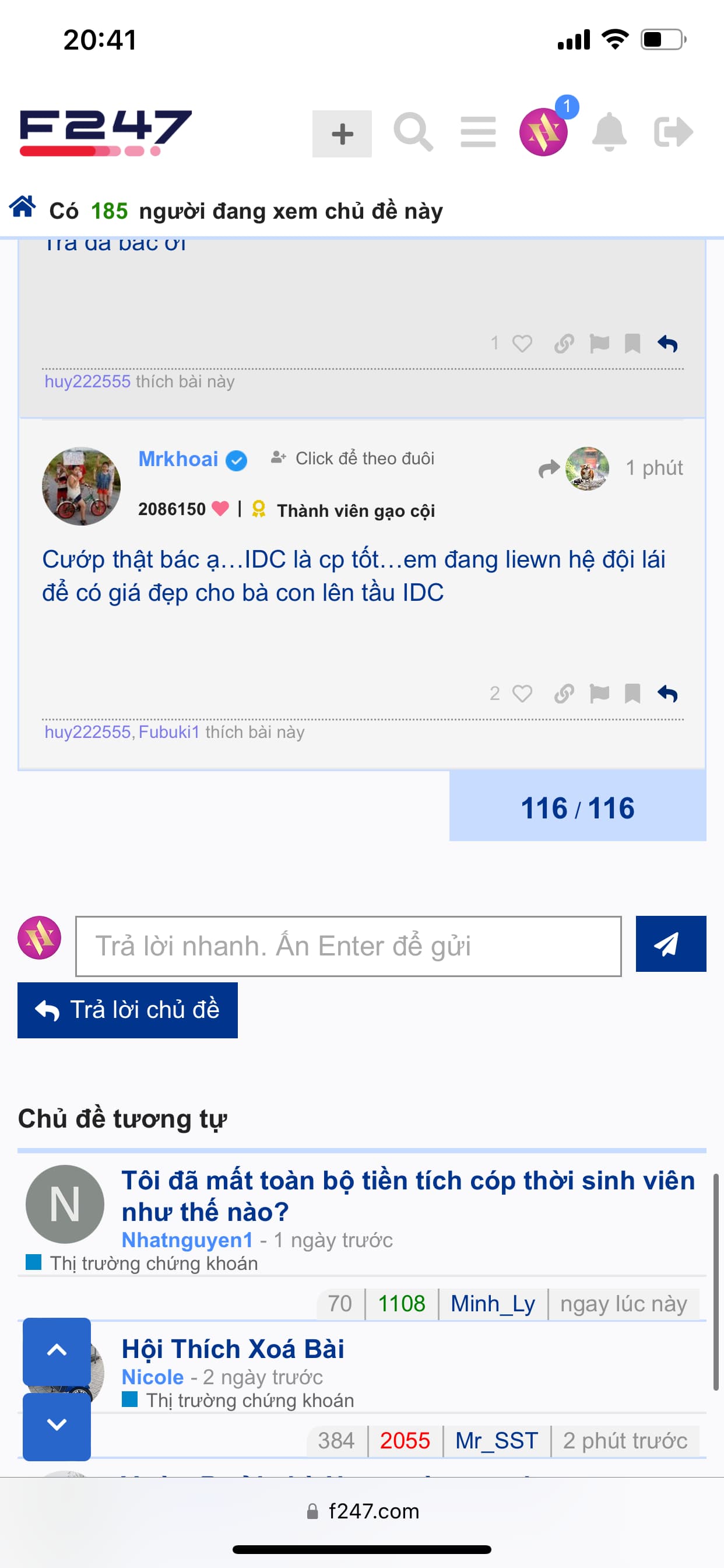This screenshot has width=724, height=1568.
Task: Open topic Hội Thích Xoá Bài
Action: (x=233, y=1348)
